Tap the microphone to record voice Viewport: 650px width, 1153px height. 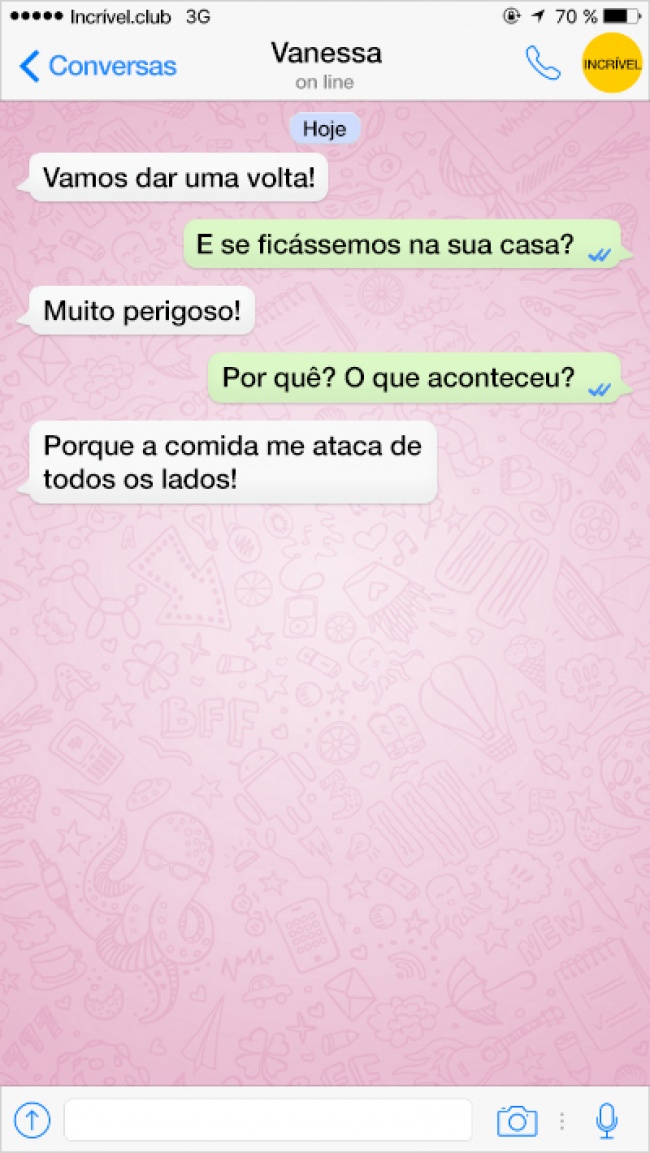click(x=606, y=1121)
